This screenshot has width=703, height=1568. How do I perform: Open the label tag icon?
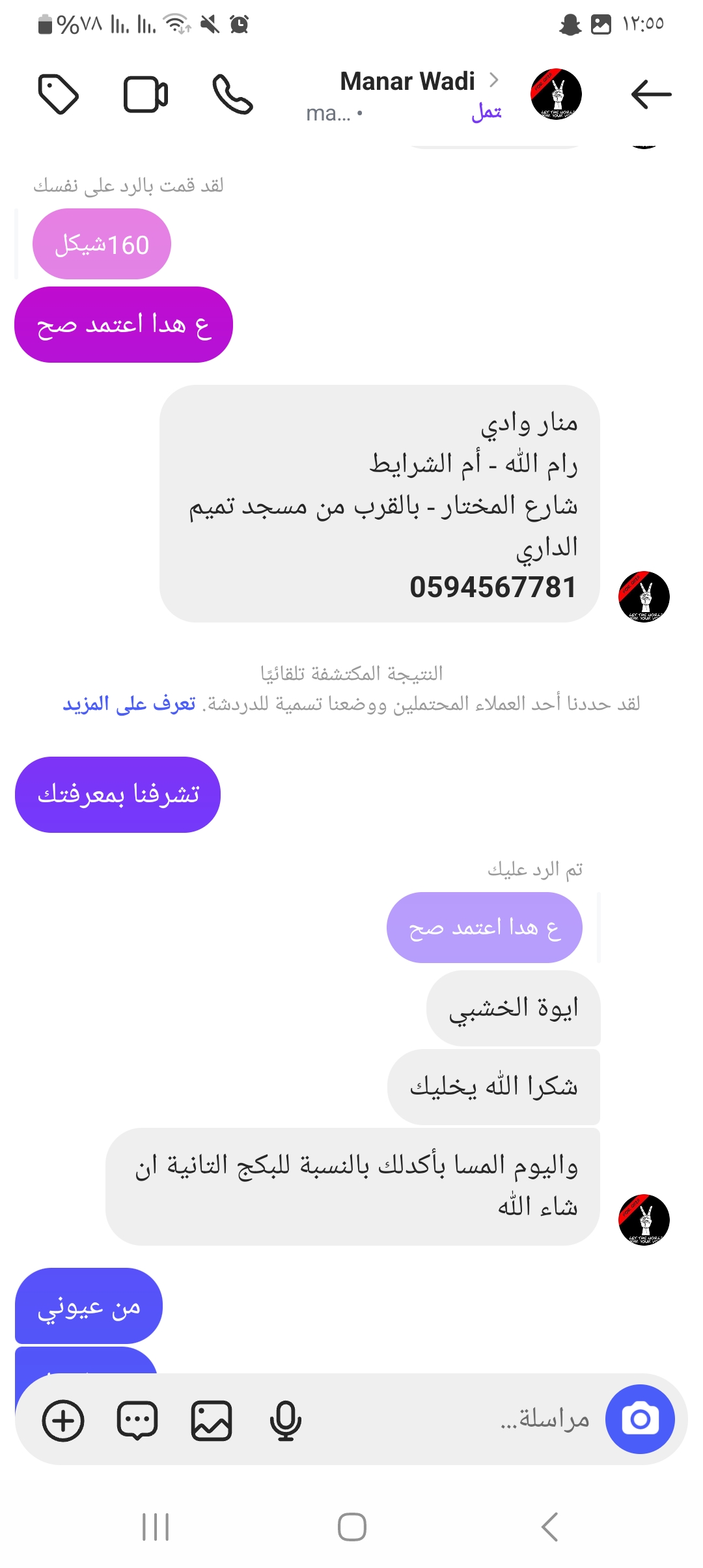pos(59,94)
